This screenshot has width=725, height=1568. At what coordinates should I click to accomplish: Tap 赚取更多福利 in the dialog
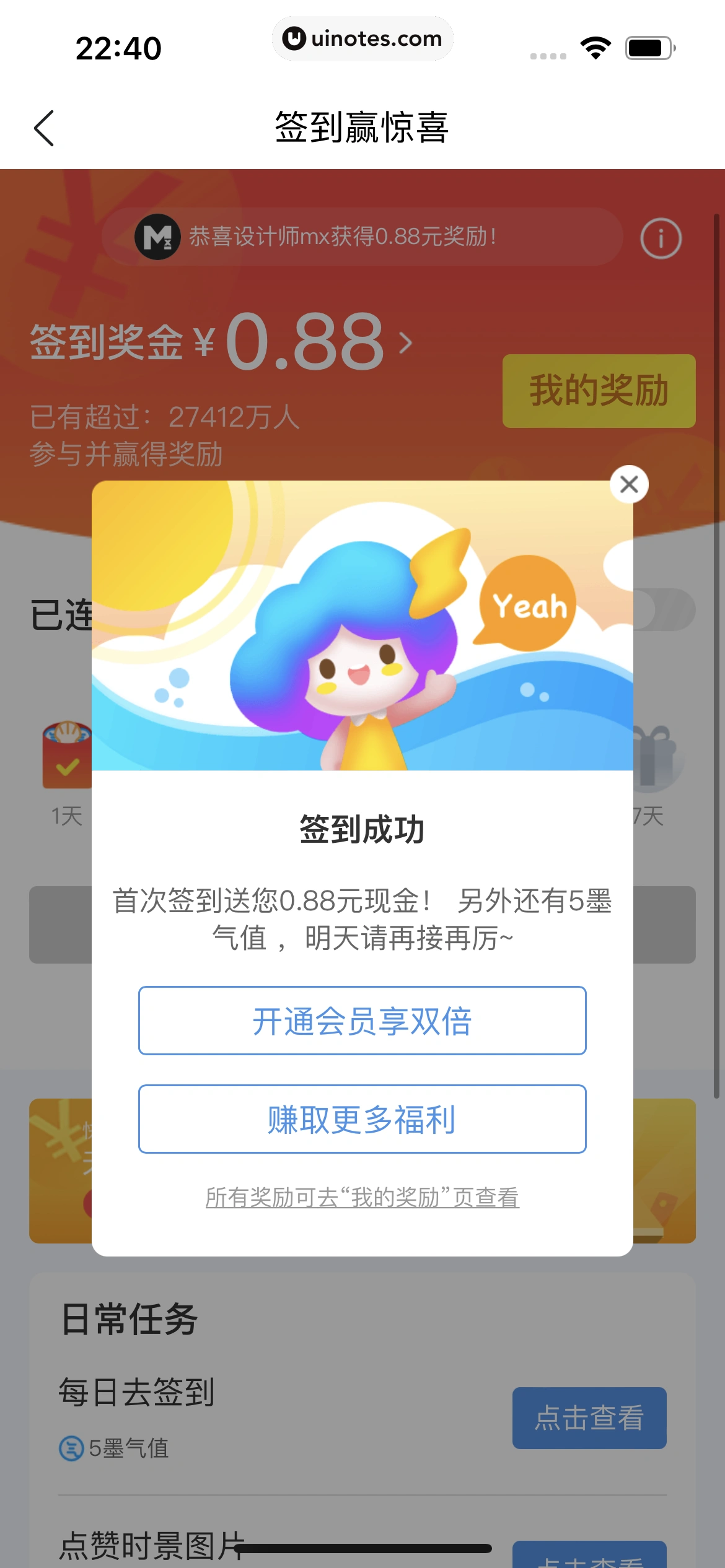[x=362, y=1119]
